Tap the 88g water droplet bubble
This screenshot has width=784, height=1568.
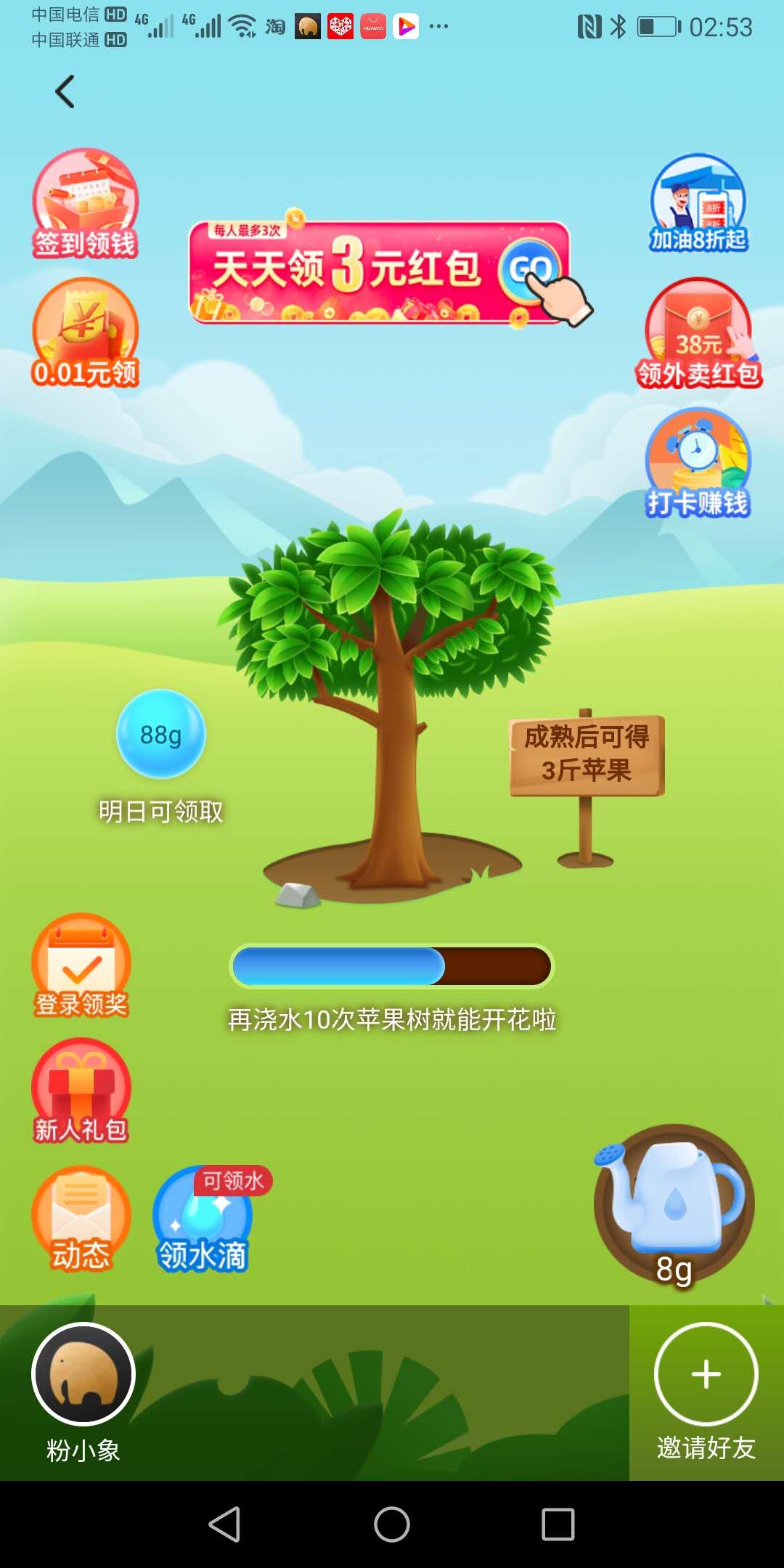coord(160,735)
